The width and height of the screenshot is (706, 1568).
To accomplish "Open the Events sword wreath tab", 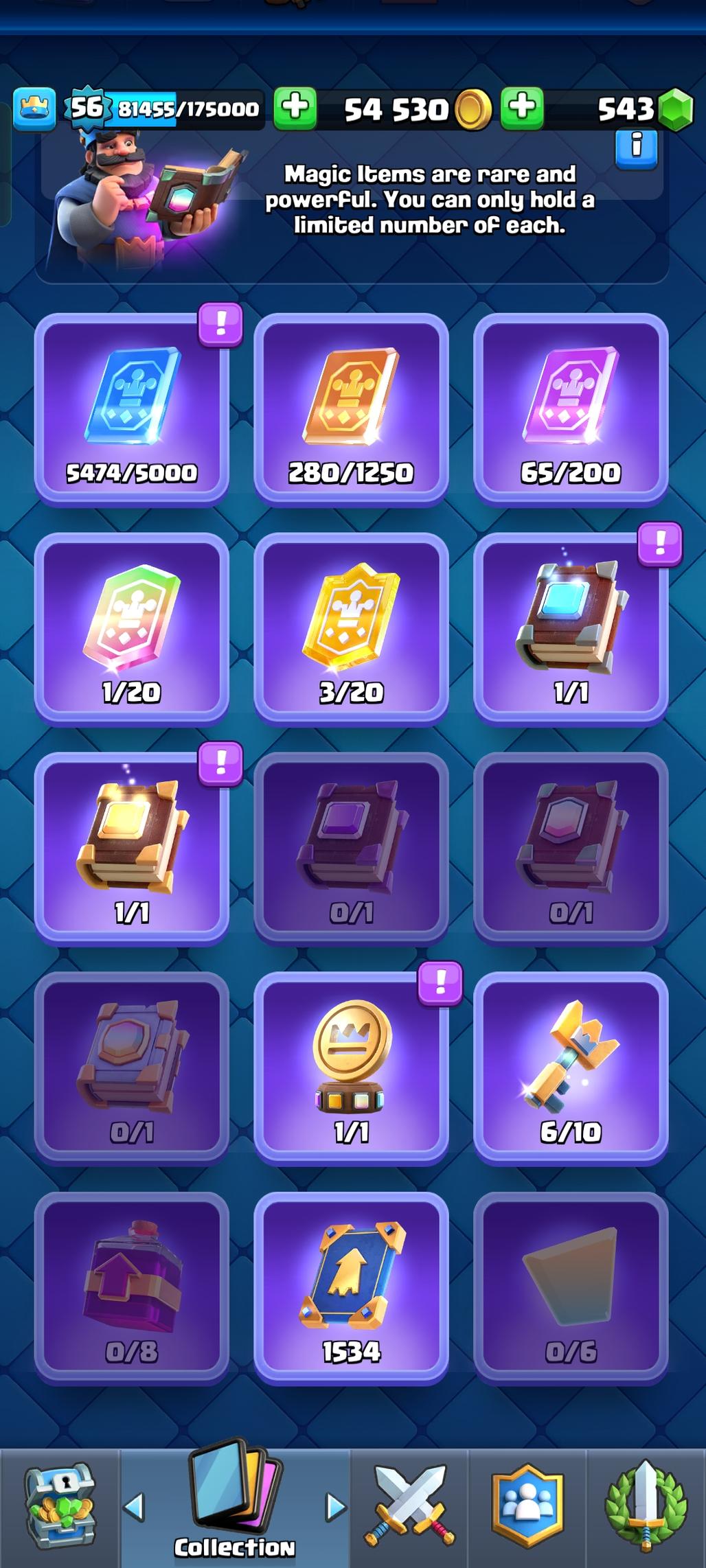I will pos(646,1507).
